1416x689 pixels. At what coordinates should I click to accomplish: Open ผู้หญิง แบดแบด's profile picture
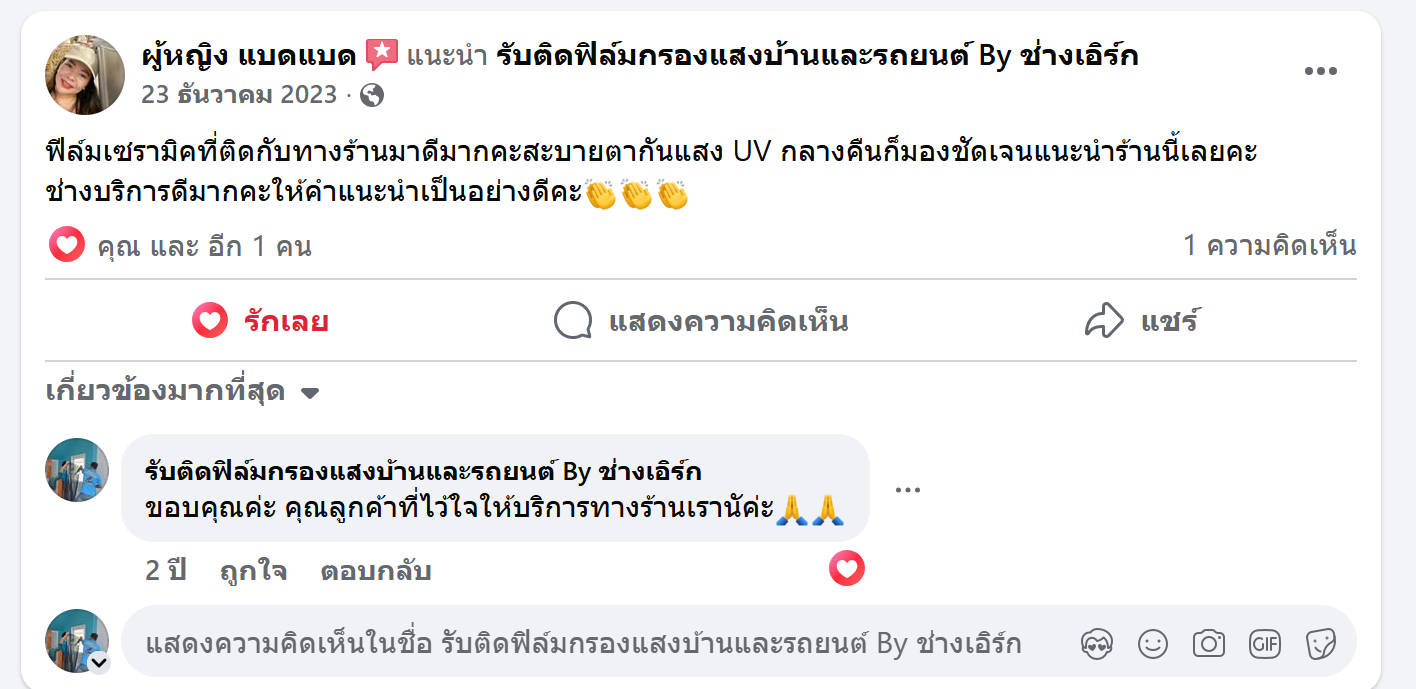85,74
